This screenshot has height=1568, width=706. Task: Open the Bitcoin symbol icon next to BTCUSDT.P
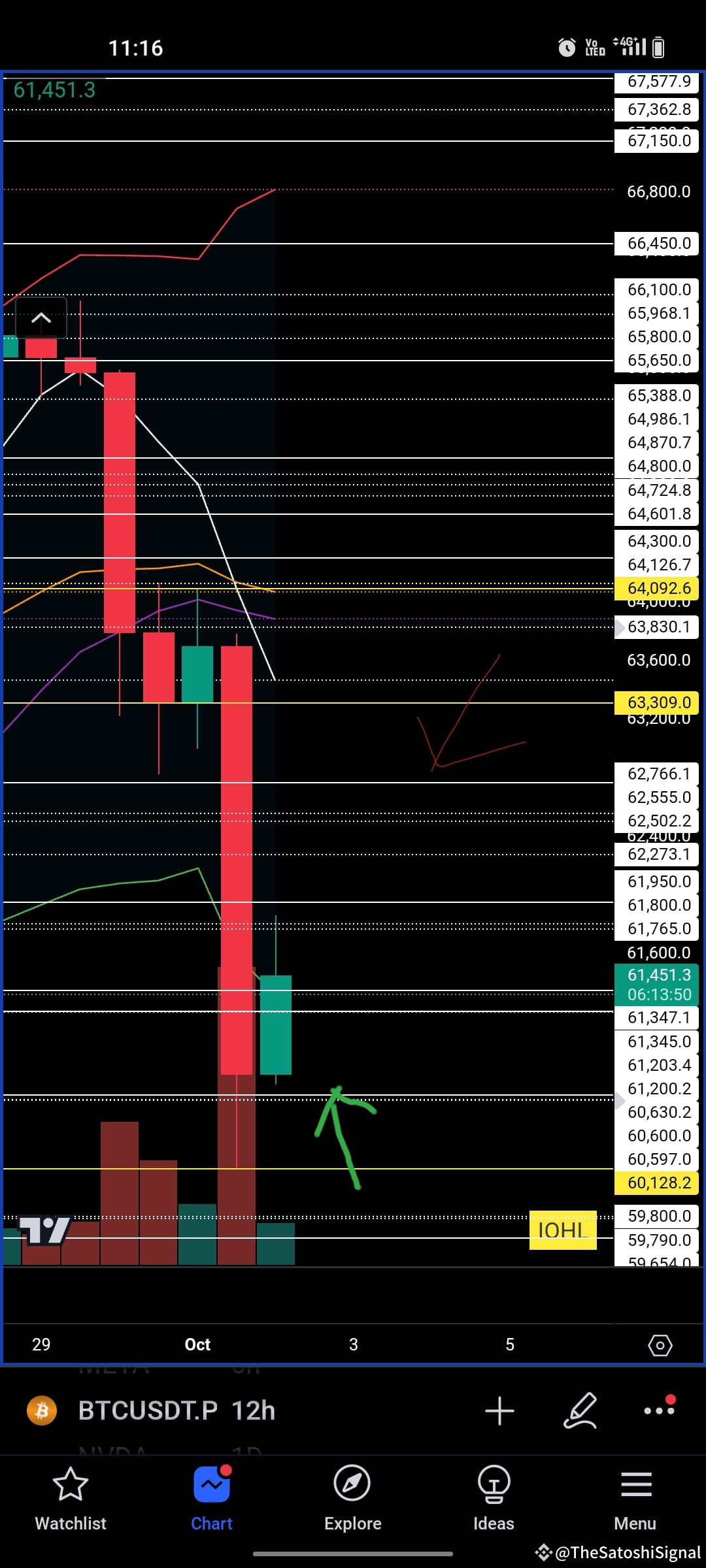[41, 1411]
